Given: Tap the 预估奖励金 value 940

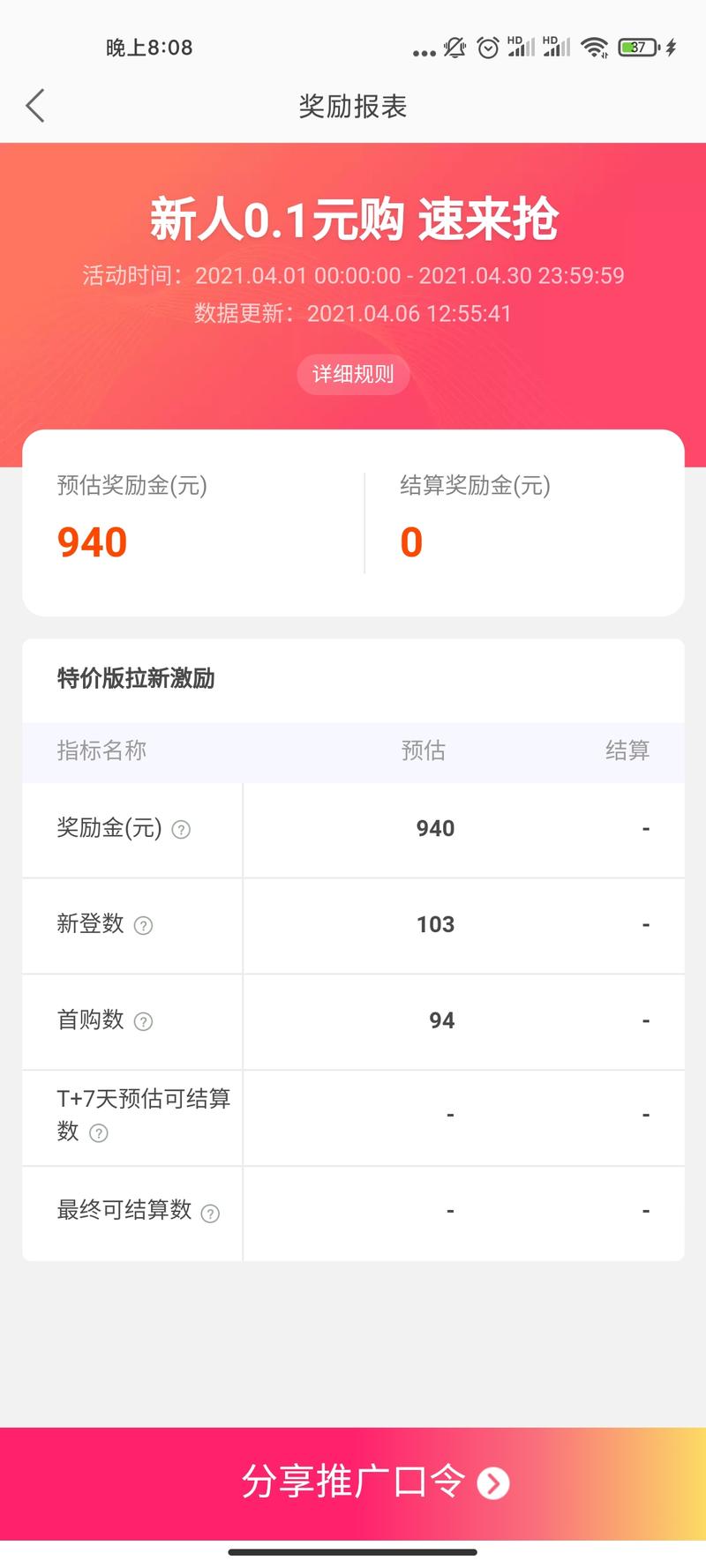Looking at the screenshot, I should pyautogui.click(x=91, y=541).
